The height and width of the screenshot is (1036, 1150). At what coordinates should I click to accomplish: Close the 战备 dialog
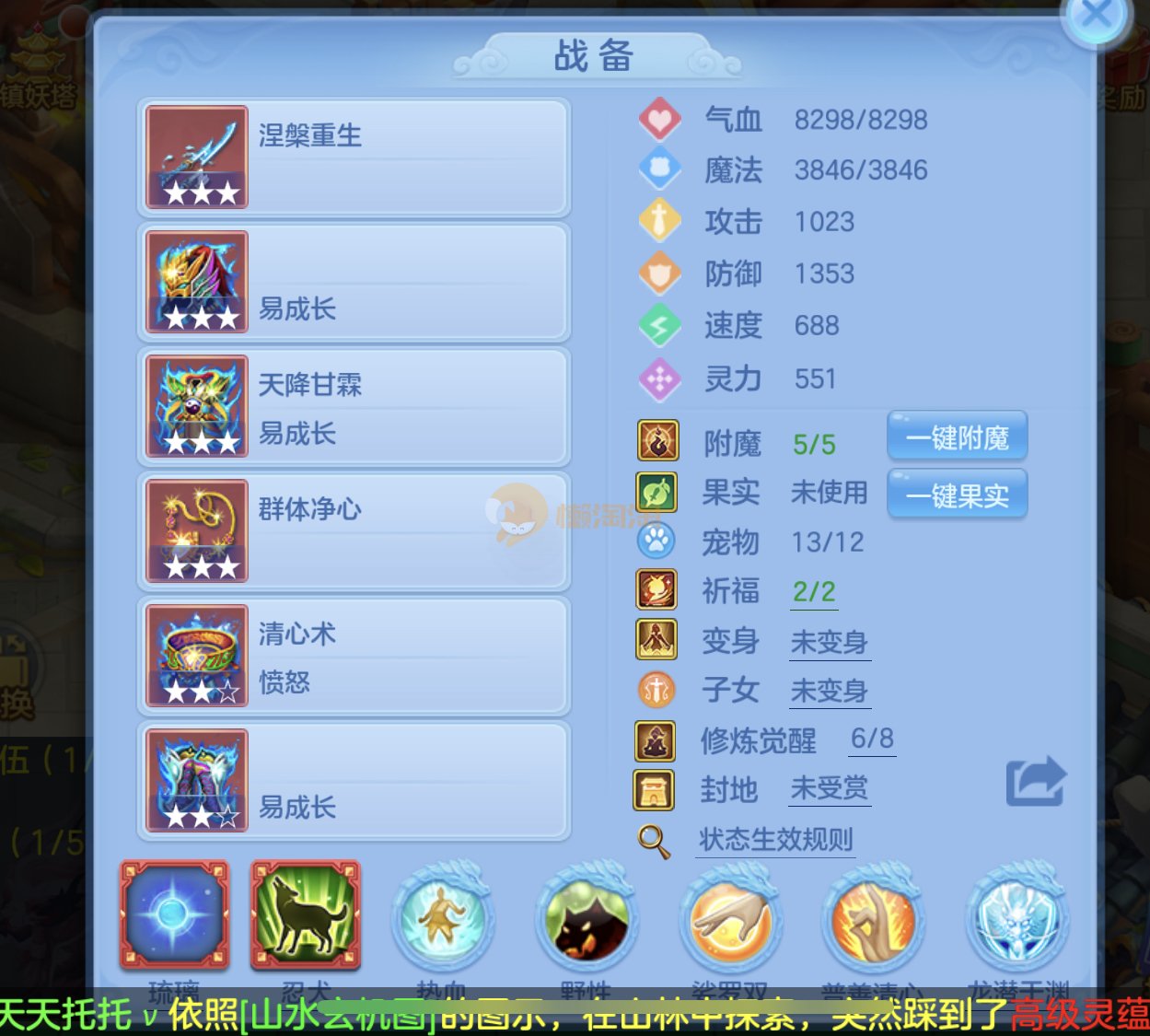1096,17
